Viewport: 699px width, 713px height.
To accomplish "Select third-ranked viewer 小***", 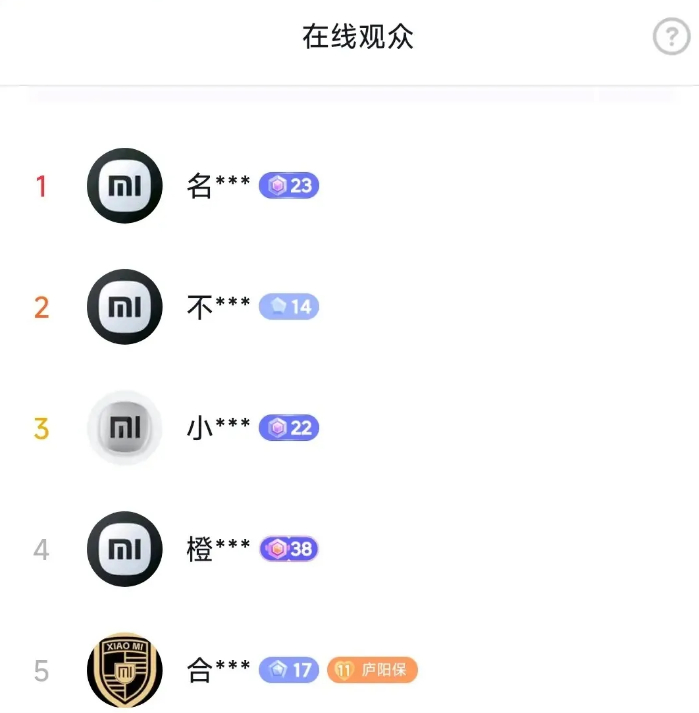I will (349, 427).
